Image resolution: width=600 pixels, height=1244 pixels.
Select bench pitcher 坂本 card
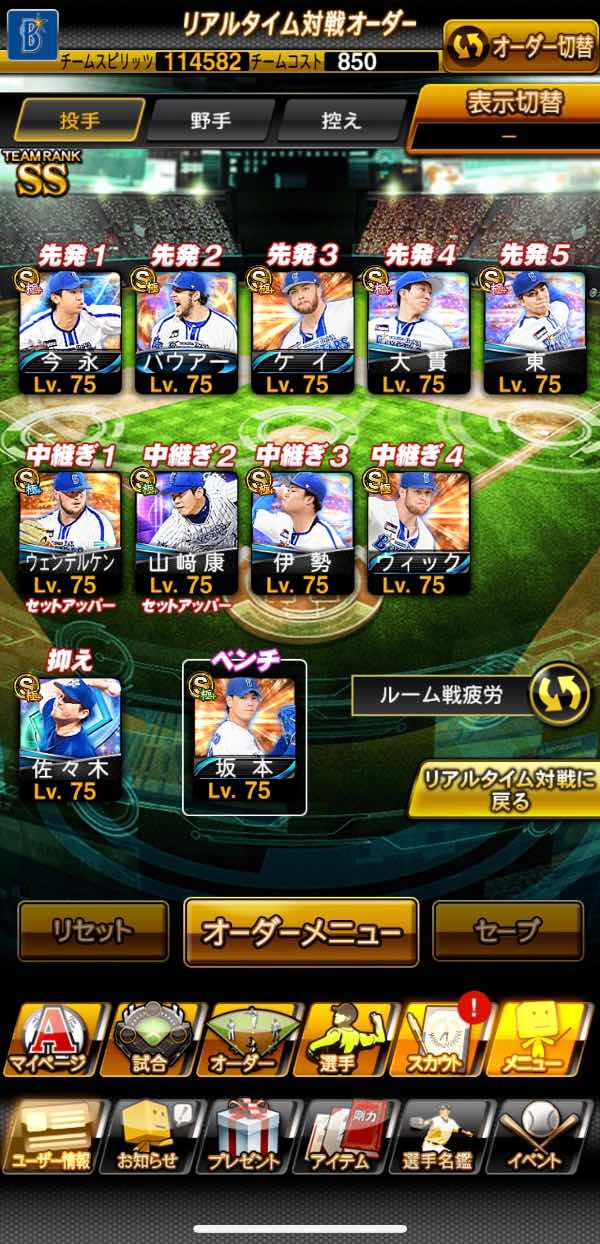(245, 737)
